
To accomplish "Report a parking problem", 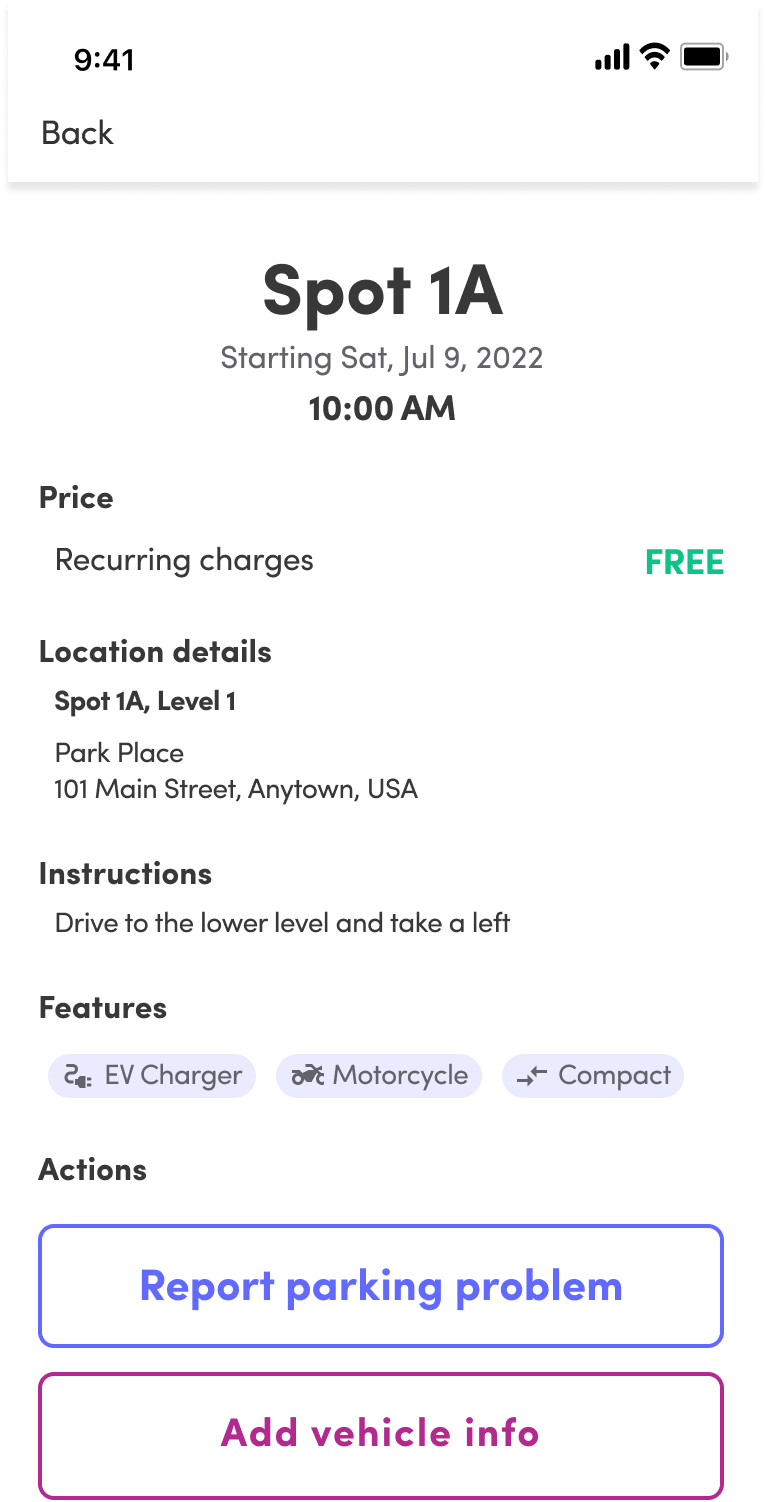I will click(x=381, y=1286).
